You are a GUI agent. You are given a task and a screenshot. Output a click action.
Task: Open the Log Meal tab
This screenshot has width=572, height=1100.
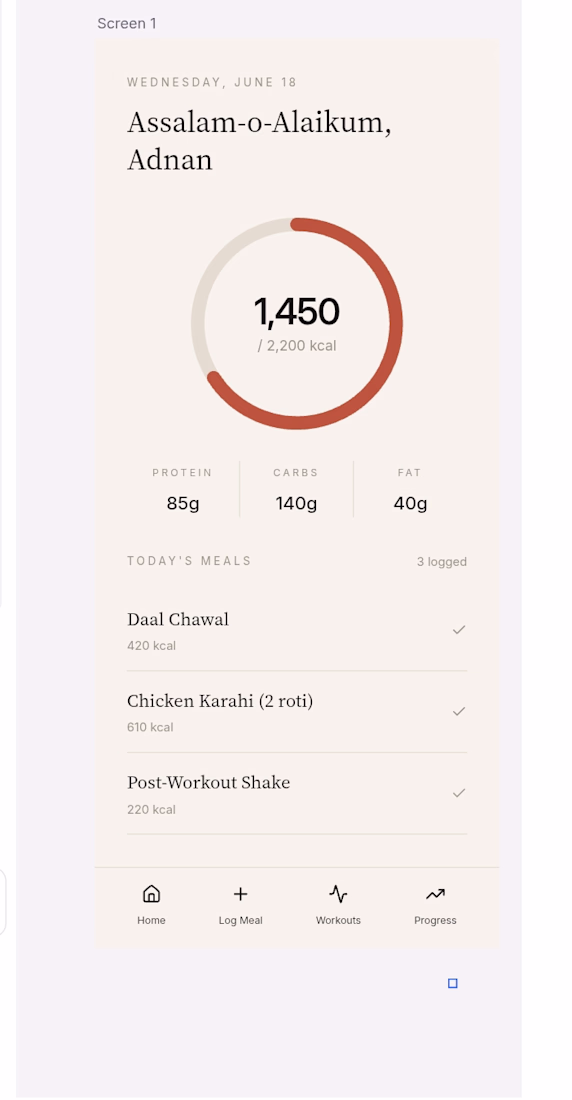[x=240, y=906]
